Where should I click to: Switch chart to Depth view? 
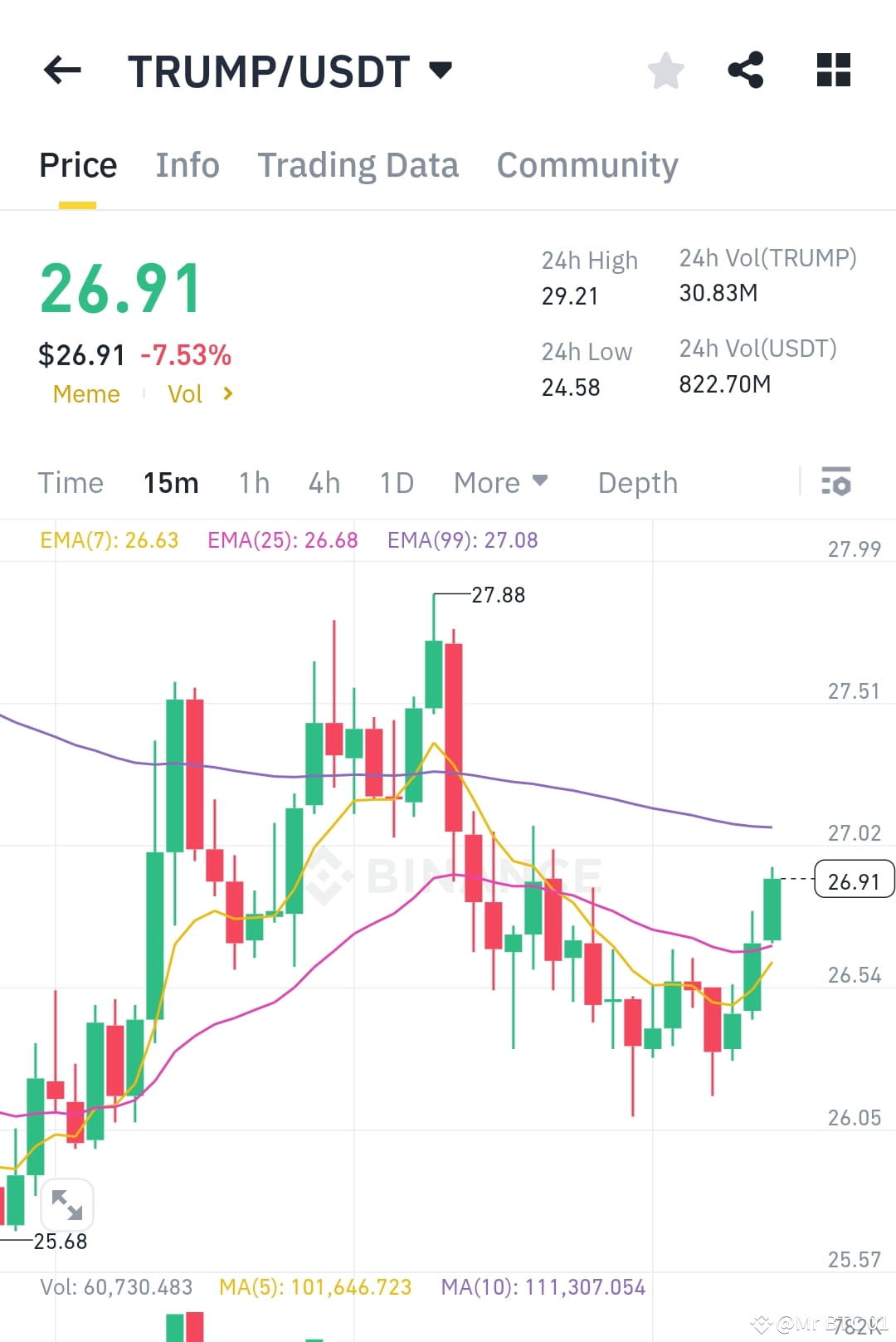pos(637,482)
